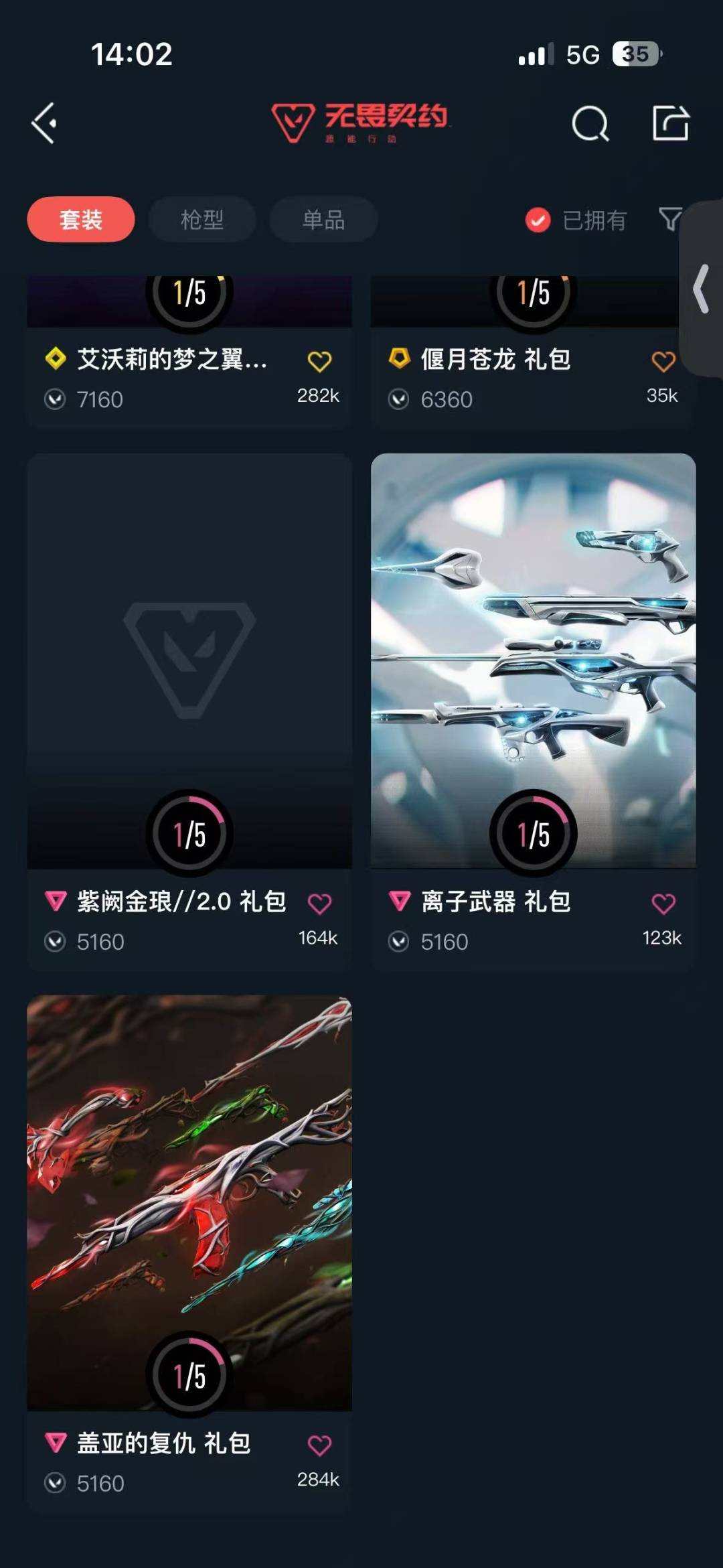This screenshot has width=723, height=1568.
Task: Favorite the 偃月苍龙 礼包 bundle
Action: pyautogui.click(x=662, y=360)
